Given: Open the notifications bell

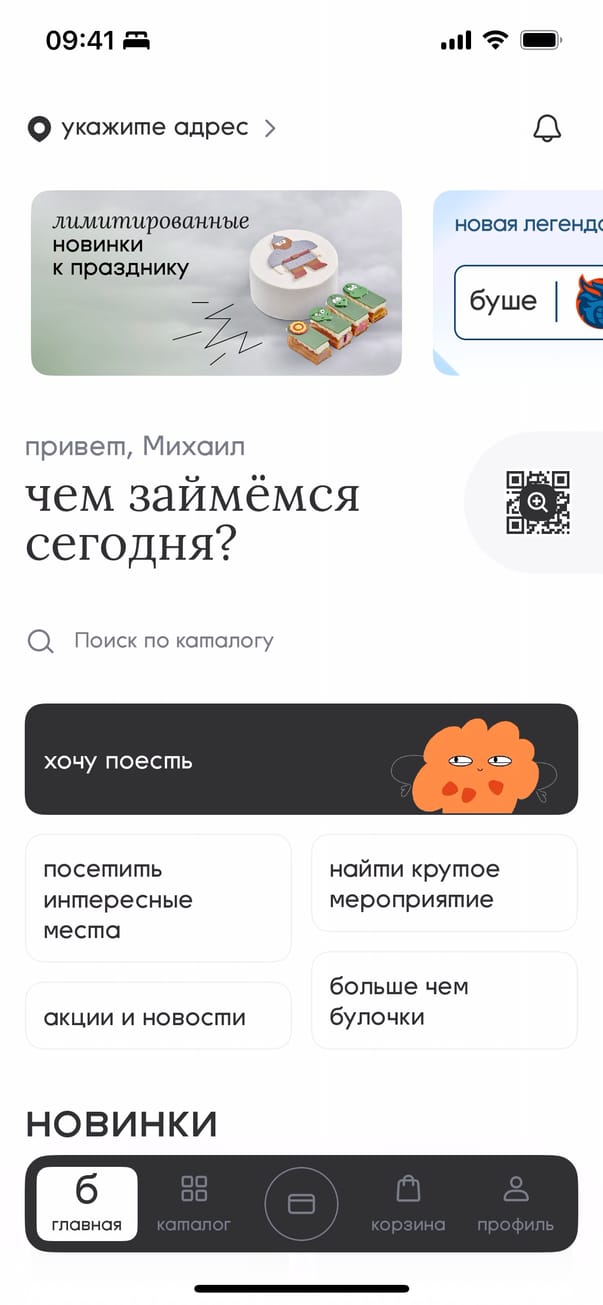Looking at the screenshot, I should [547, 128].
